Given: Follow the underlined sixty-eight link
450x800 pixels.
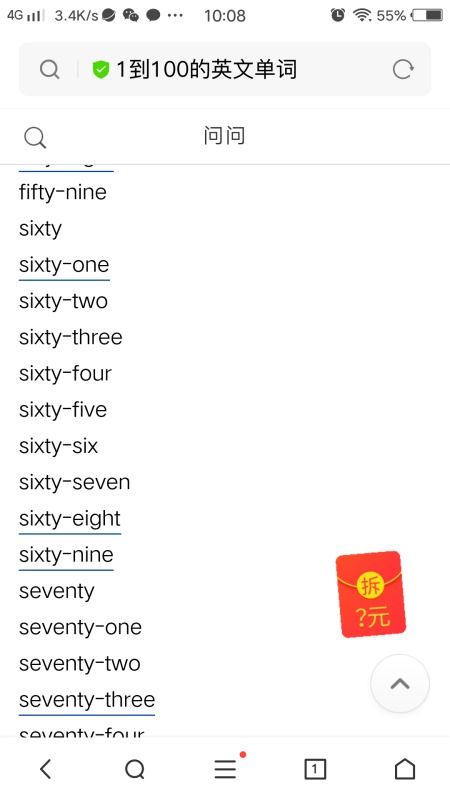Looking at the screenshot, I should point(70,519).
